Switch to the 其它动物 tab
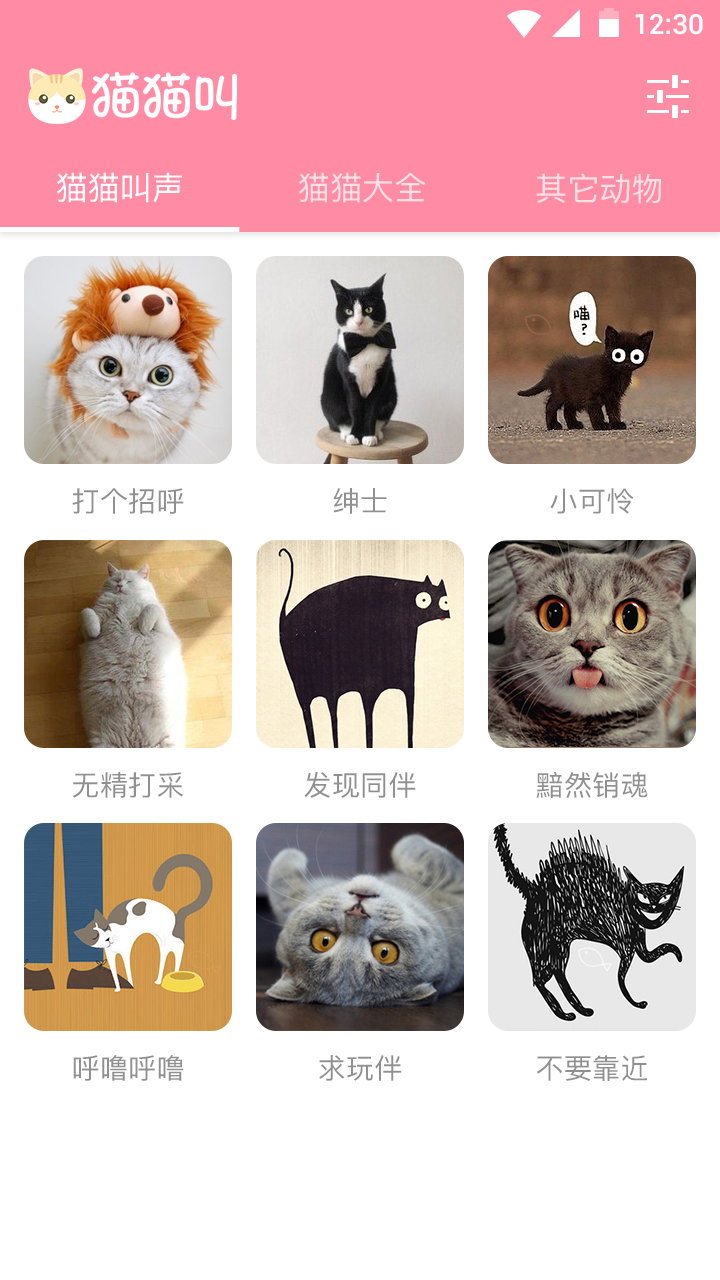This screenshot has height=1280, width=720. point(599,188)
